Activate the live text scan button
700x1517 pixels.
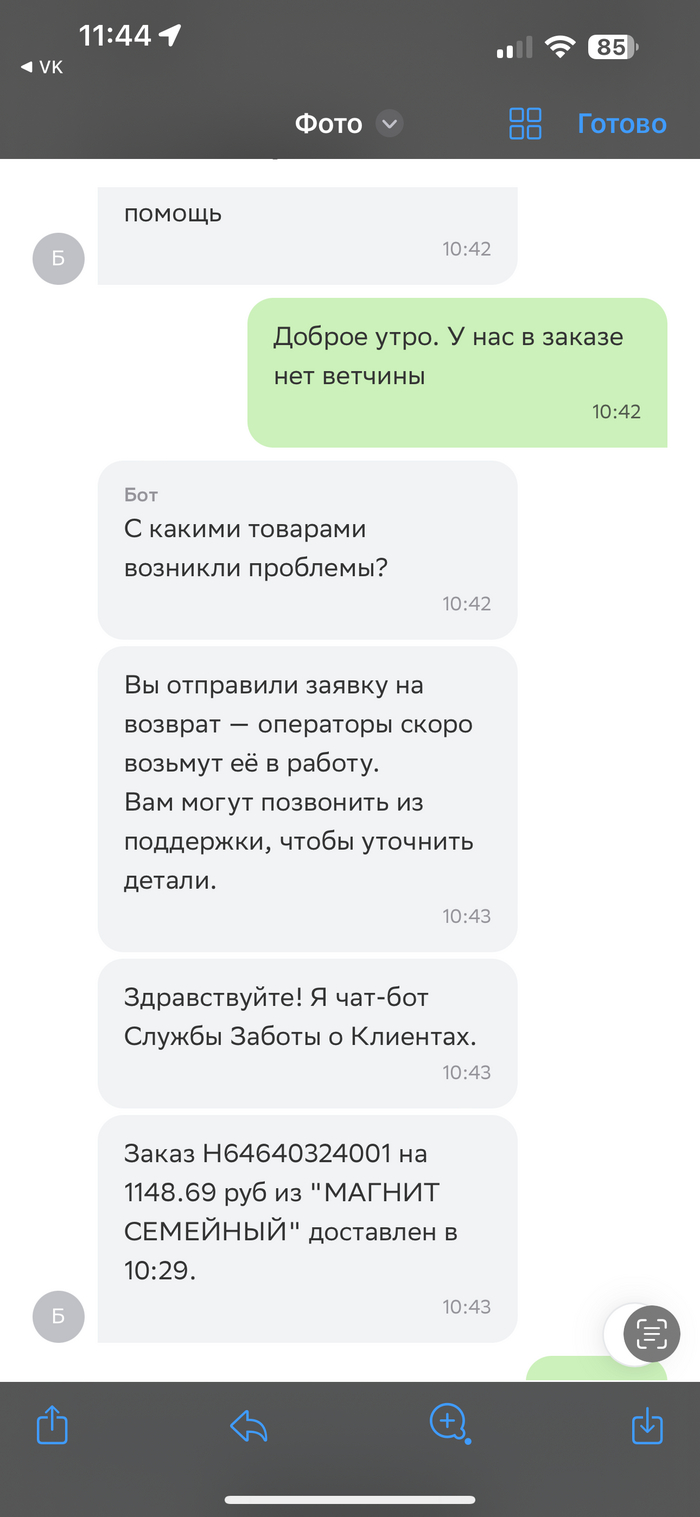(651, 1333)
